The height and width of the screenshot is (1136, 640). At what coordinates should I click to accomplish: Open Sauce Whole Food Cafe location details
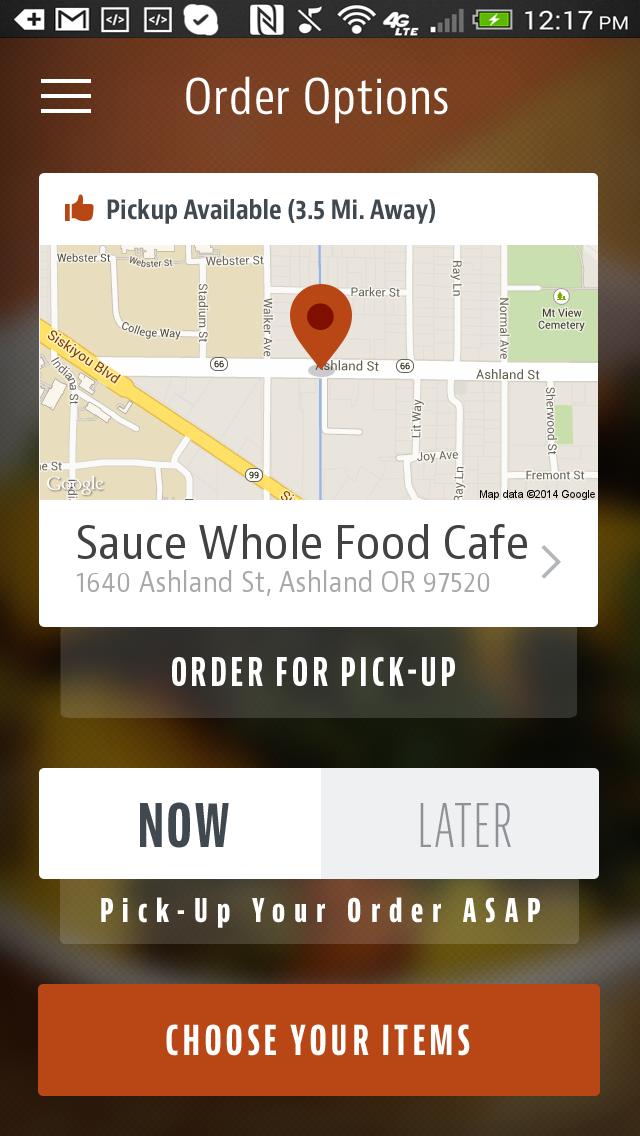[x=318, y=562]
